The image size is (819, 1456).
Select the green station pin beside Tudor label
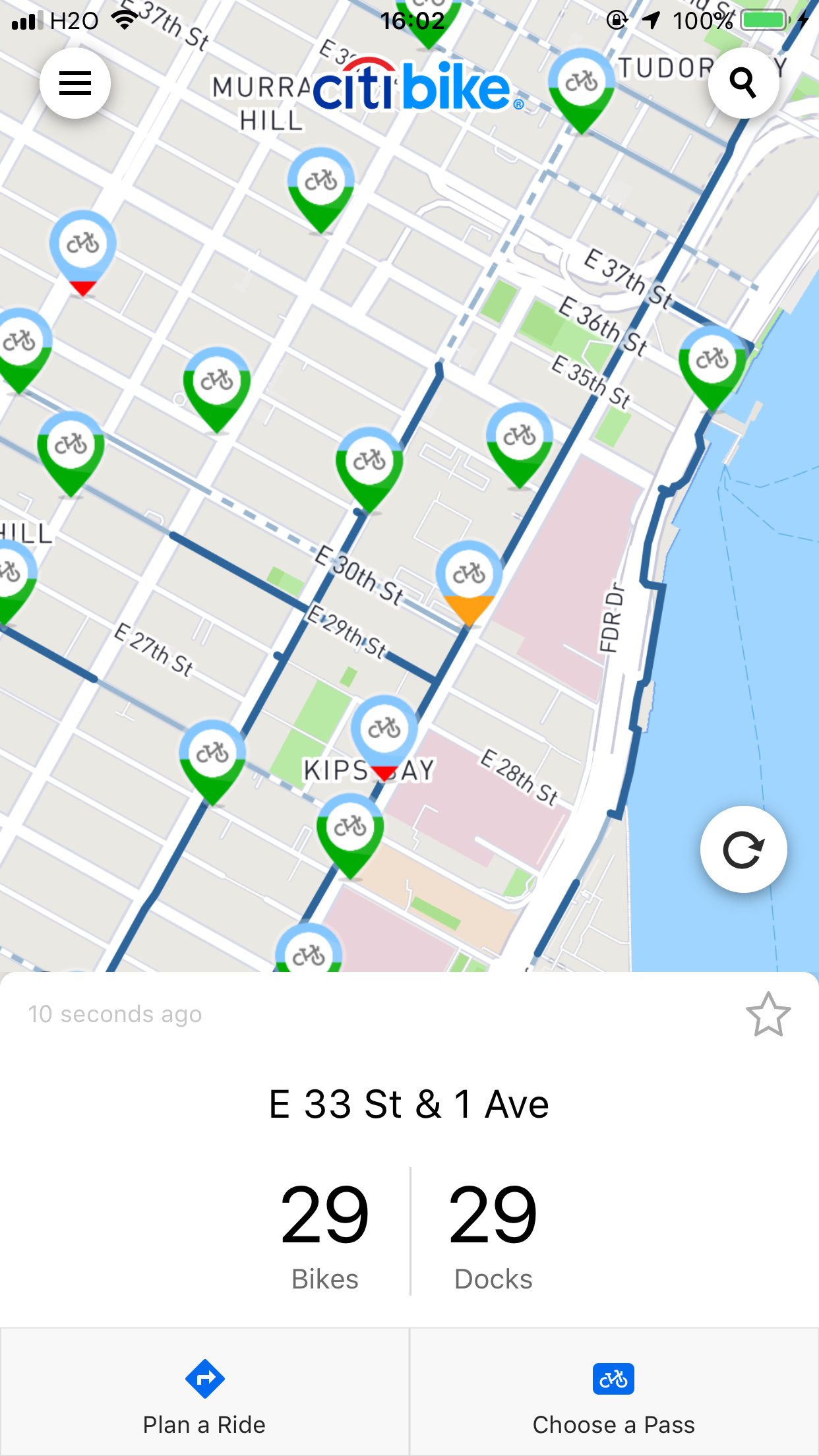582,89
